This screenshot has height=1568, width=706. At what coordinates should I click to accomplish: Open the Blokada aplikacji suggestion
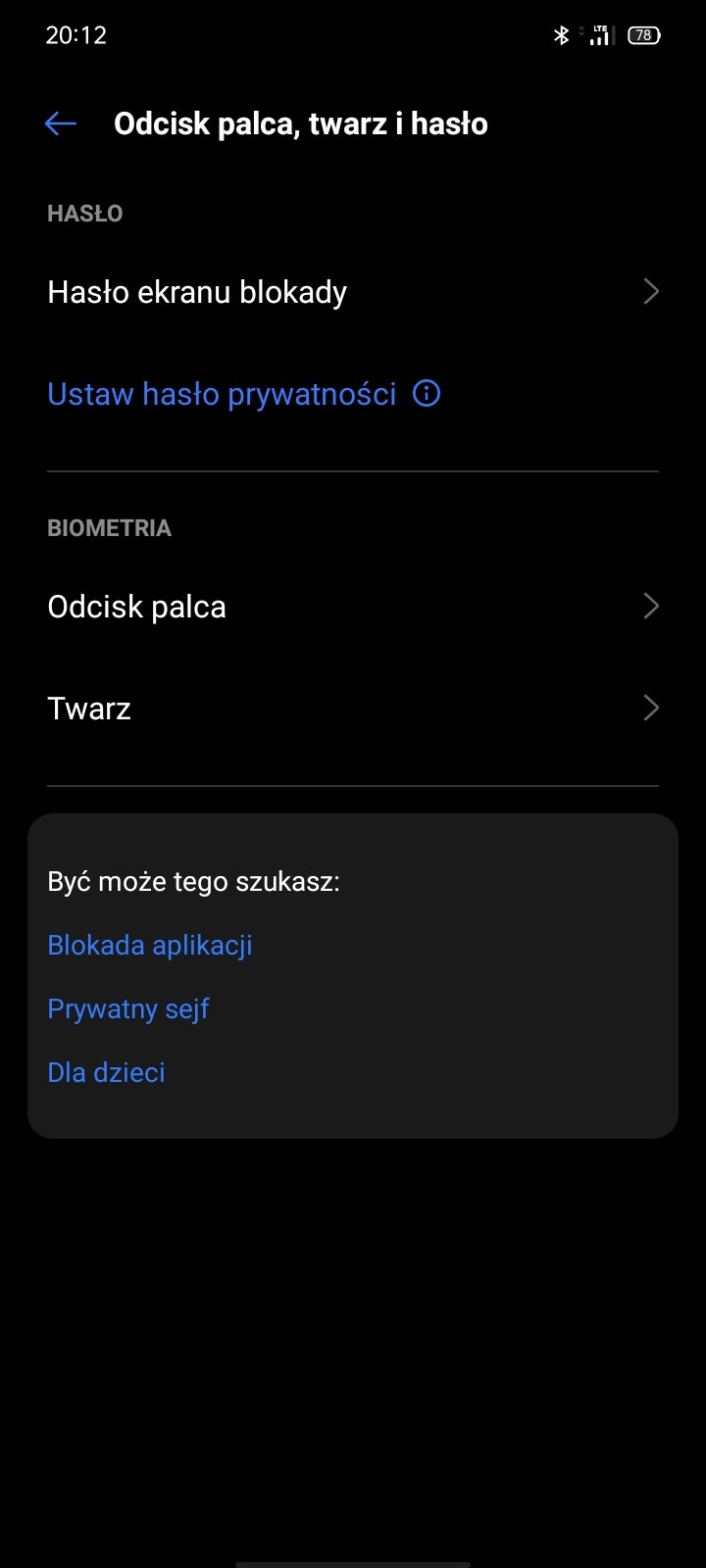pos(150,945)
